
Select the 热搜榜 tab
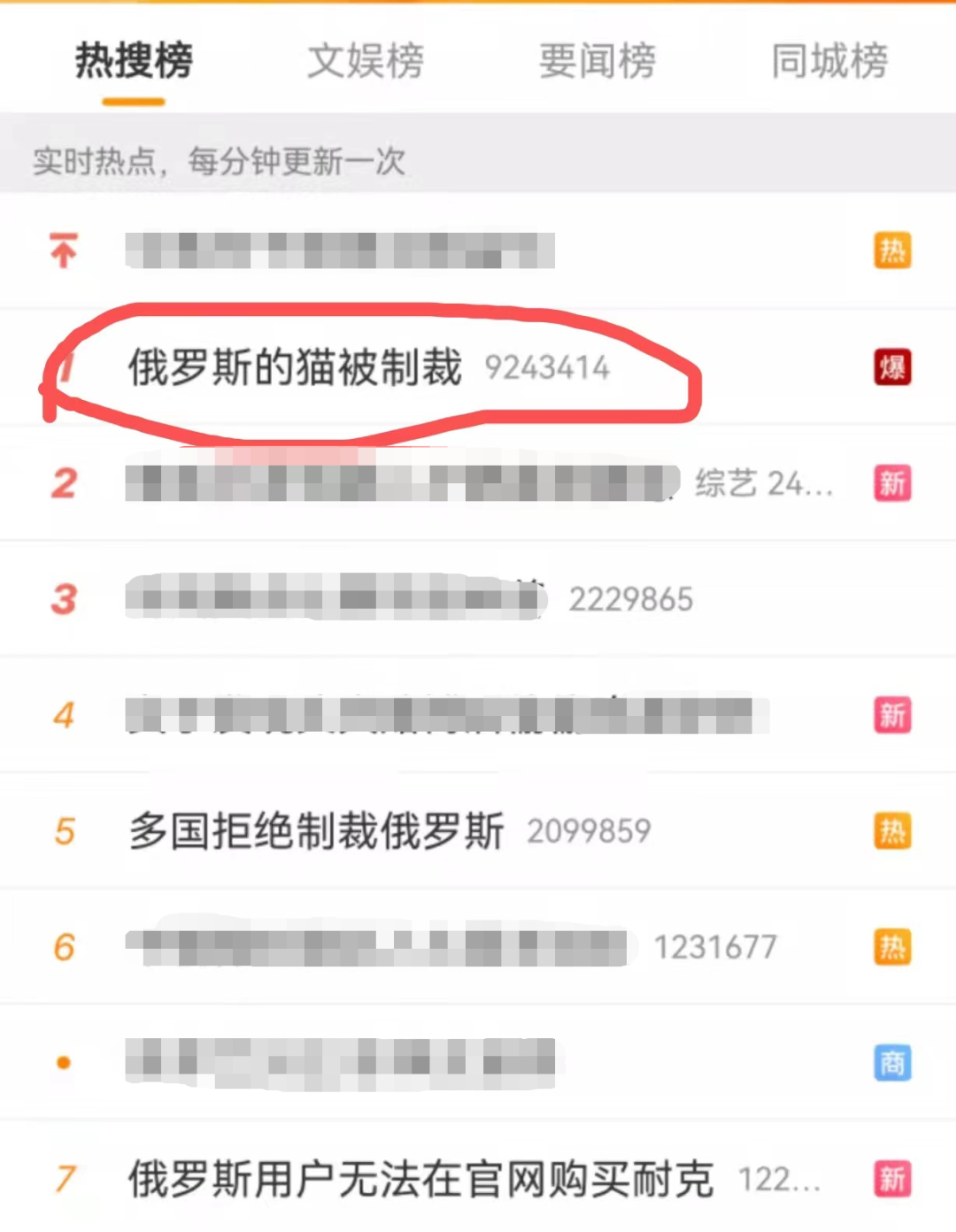pos(134,62)
